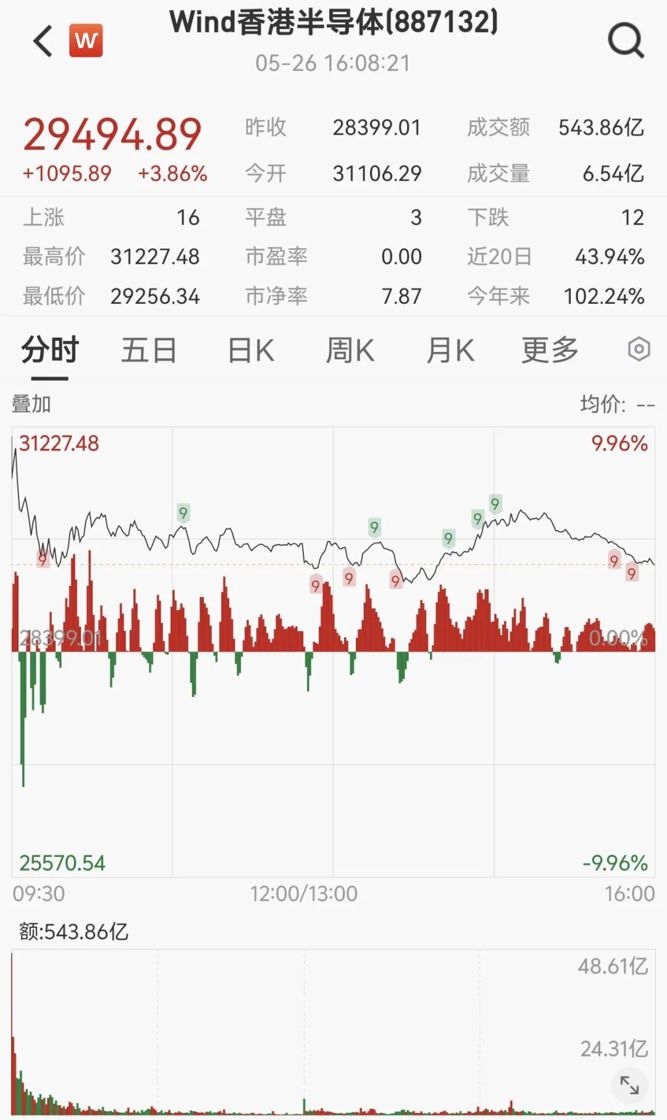Screen dimensions: 667x1120
Task: Open the 周K chart tab
Action: tap(350, 350)
